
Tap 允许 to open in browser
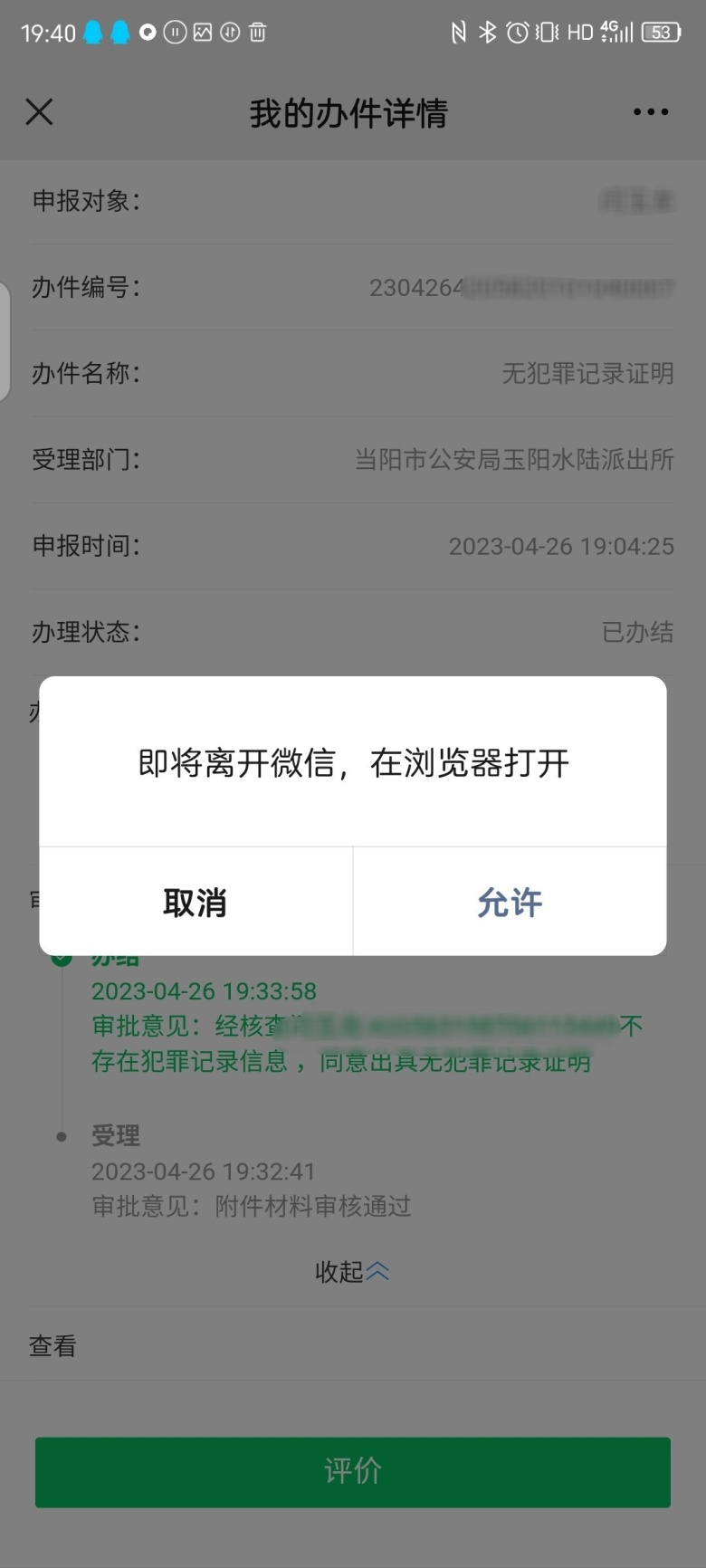click(x=510, y=902)
